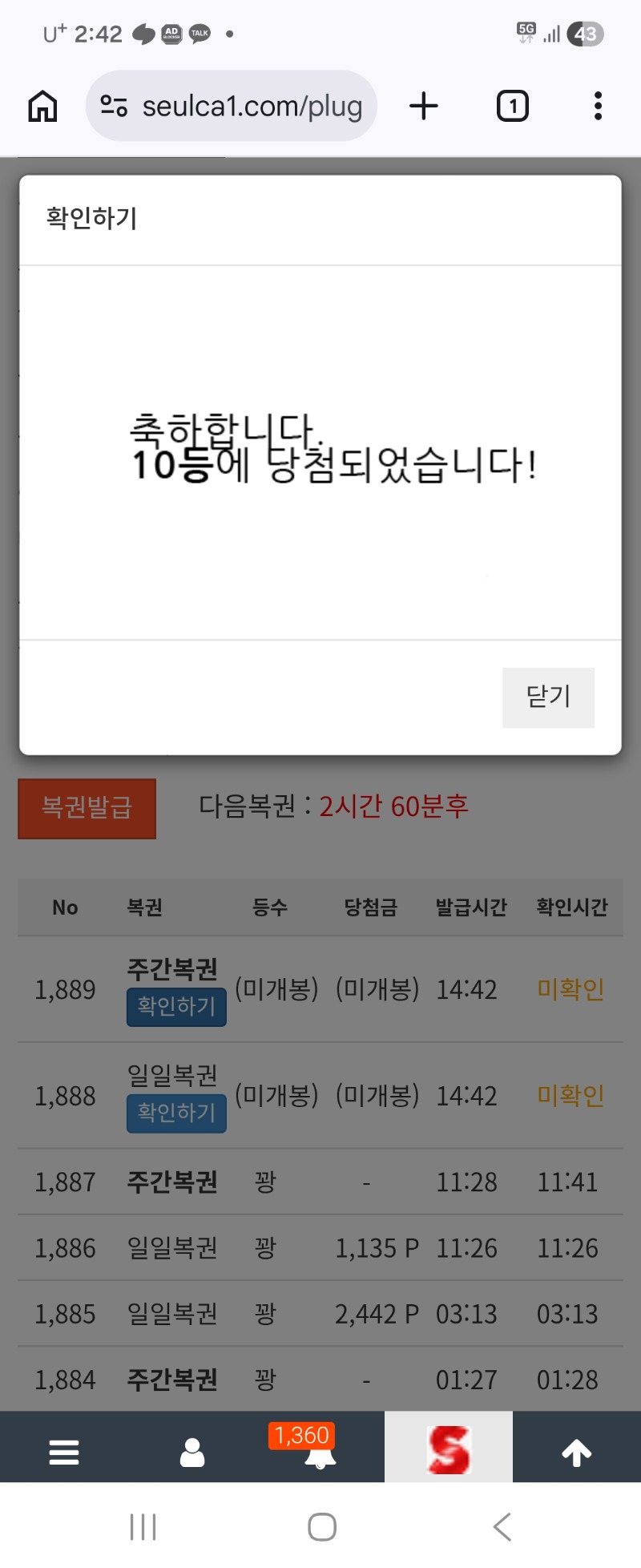Open the browser overflow menu
Viewport: 641px width, 1568px height.
coord(598,106)
